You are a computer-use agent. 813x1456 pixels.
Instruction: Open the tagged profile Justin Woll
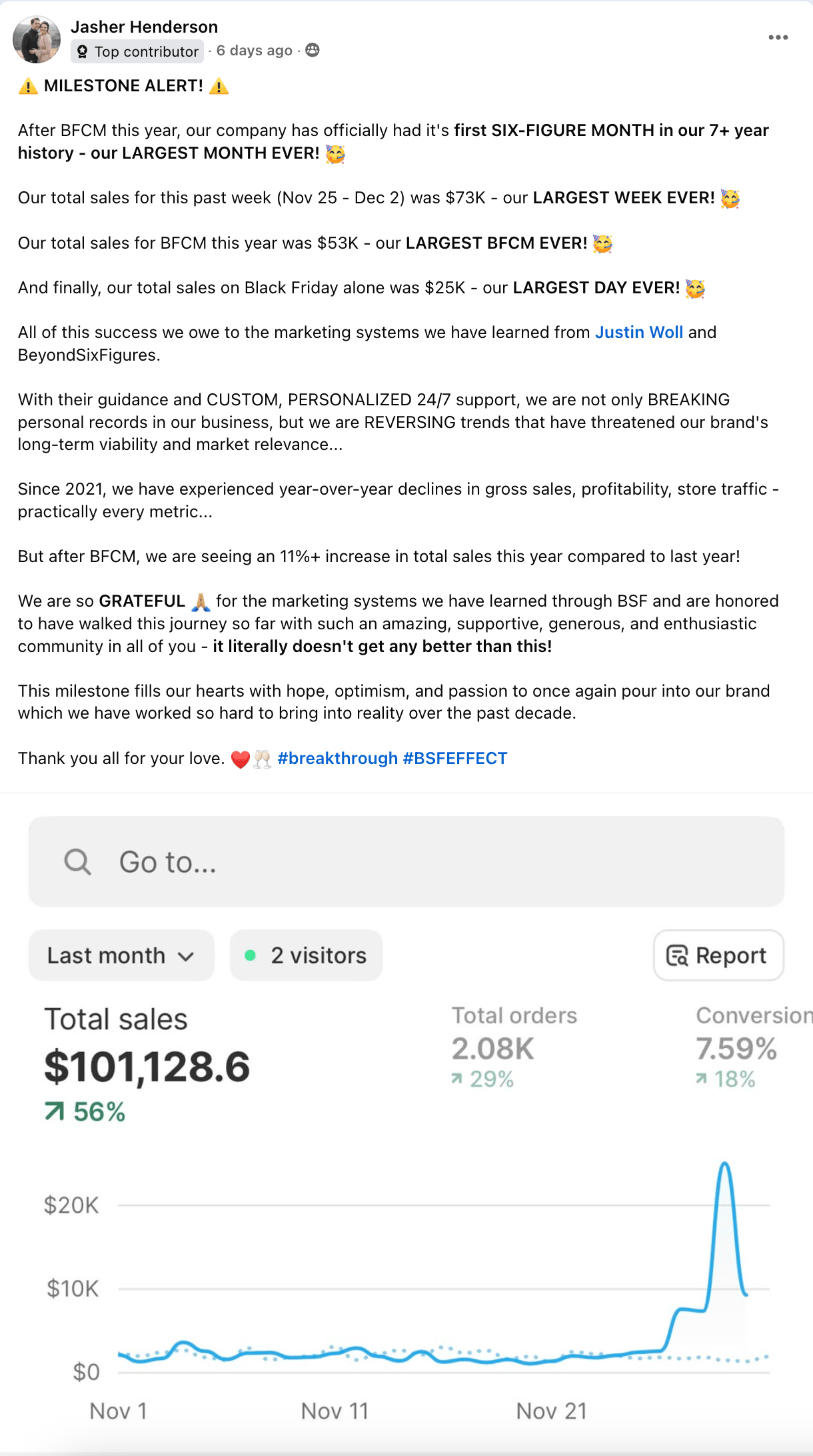[x=638, y=332]
